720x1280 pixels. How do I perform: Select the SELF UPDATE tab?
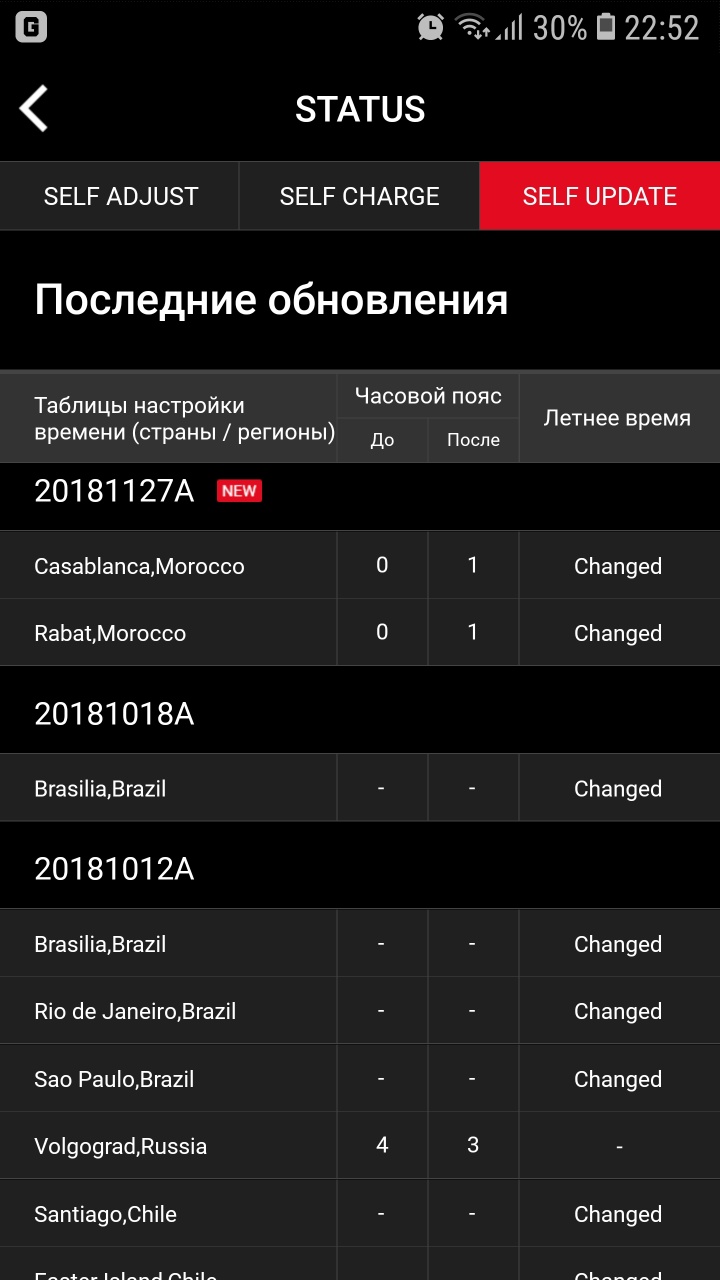tap(599, 196)
